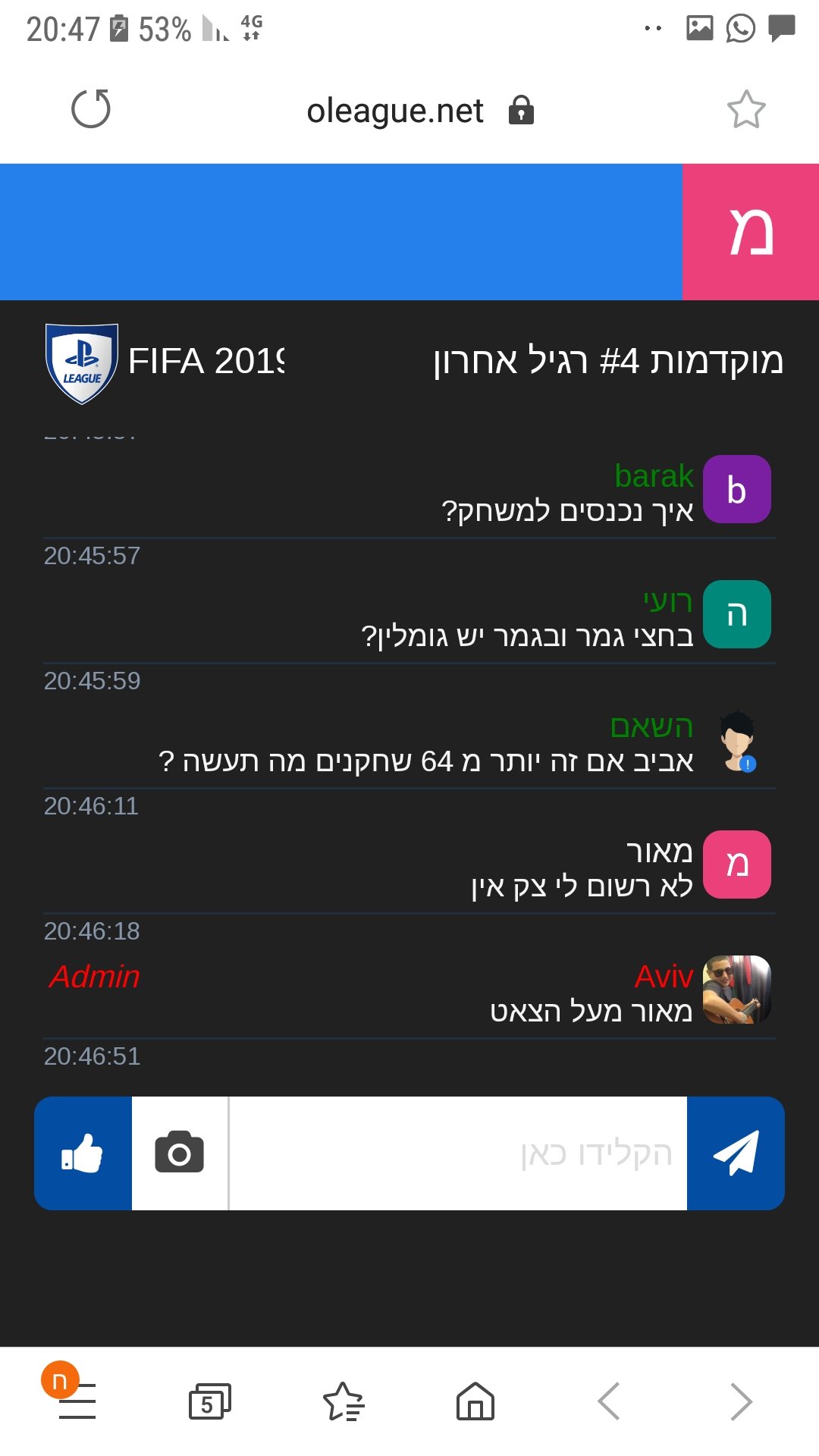819x1456 pixels.
Task: Send the chat message
Action: point(736,1153)
